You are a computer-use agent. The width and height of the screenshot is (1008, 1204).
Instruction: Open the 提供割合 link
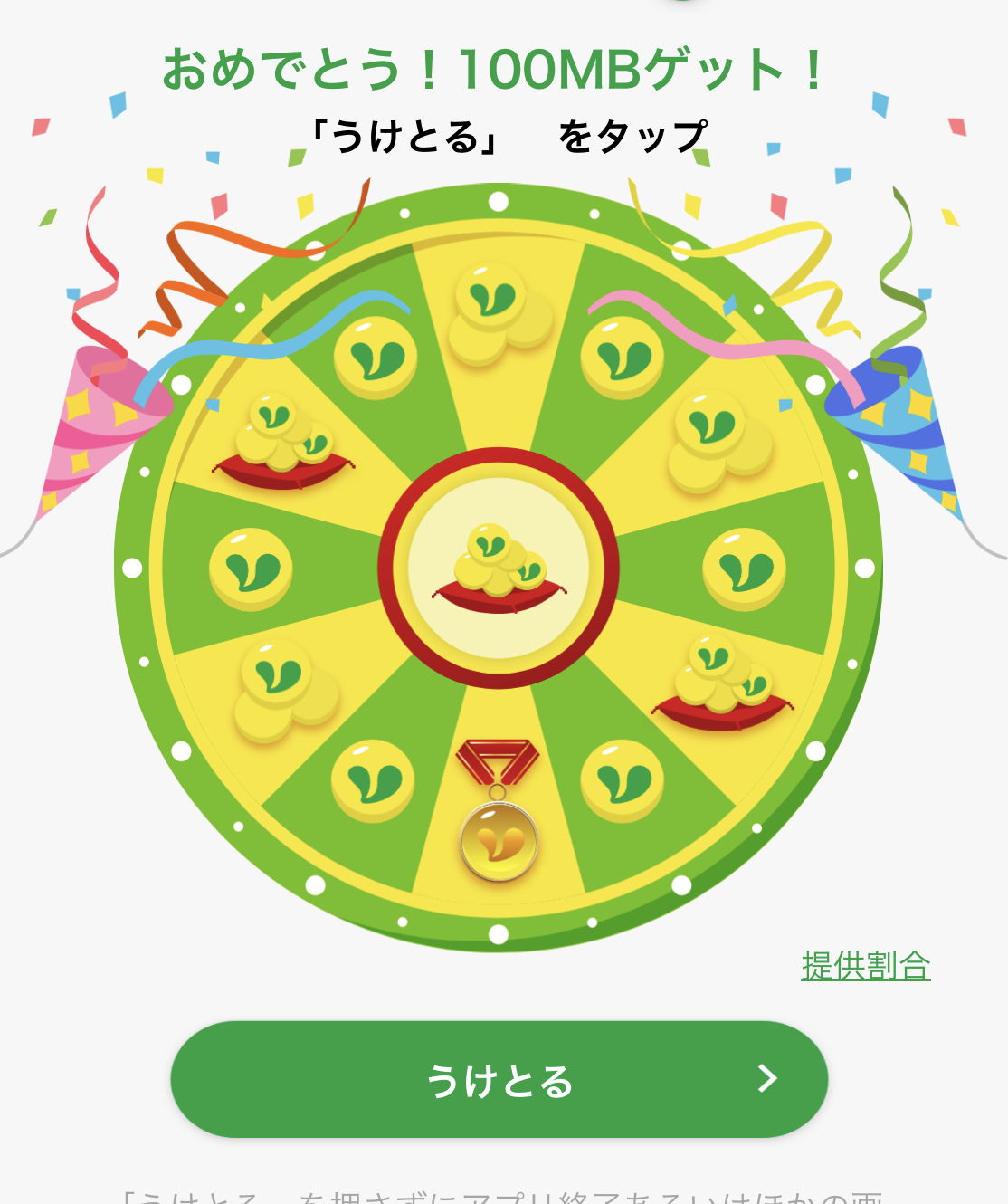pyautogui.click(x=866, y=966)
